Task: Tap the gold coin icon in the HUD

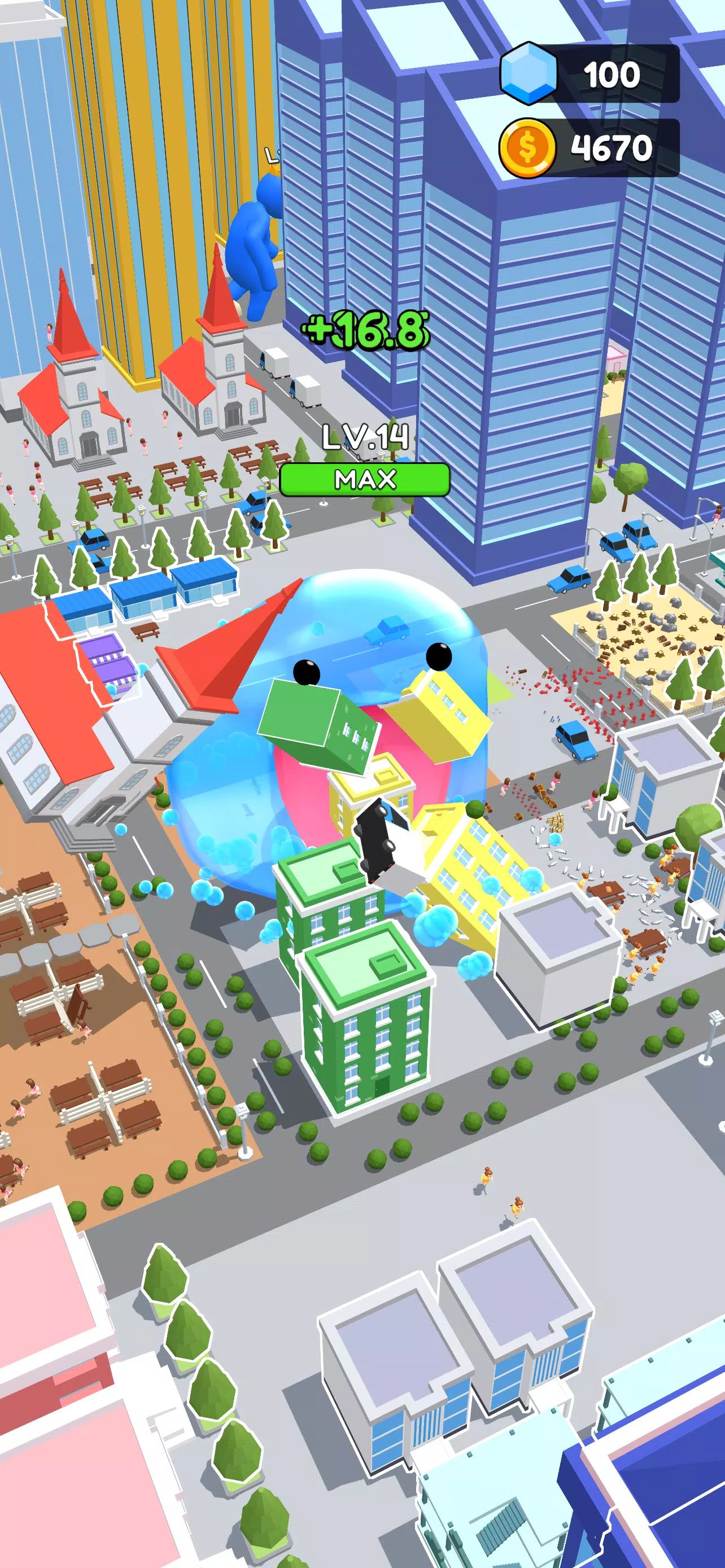Action: [529, 145]
